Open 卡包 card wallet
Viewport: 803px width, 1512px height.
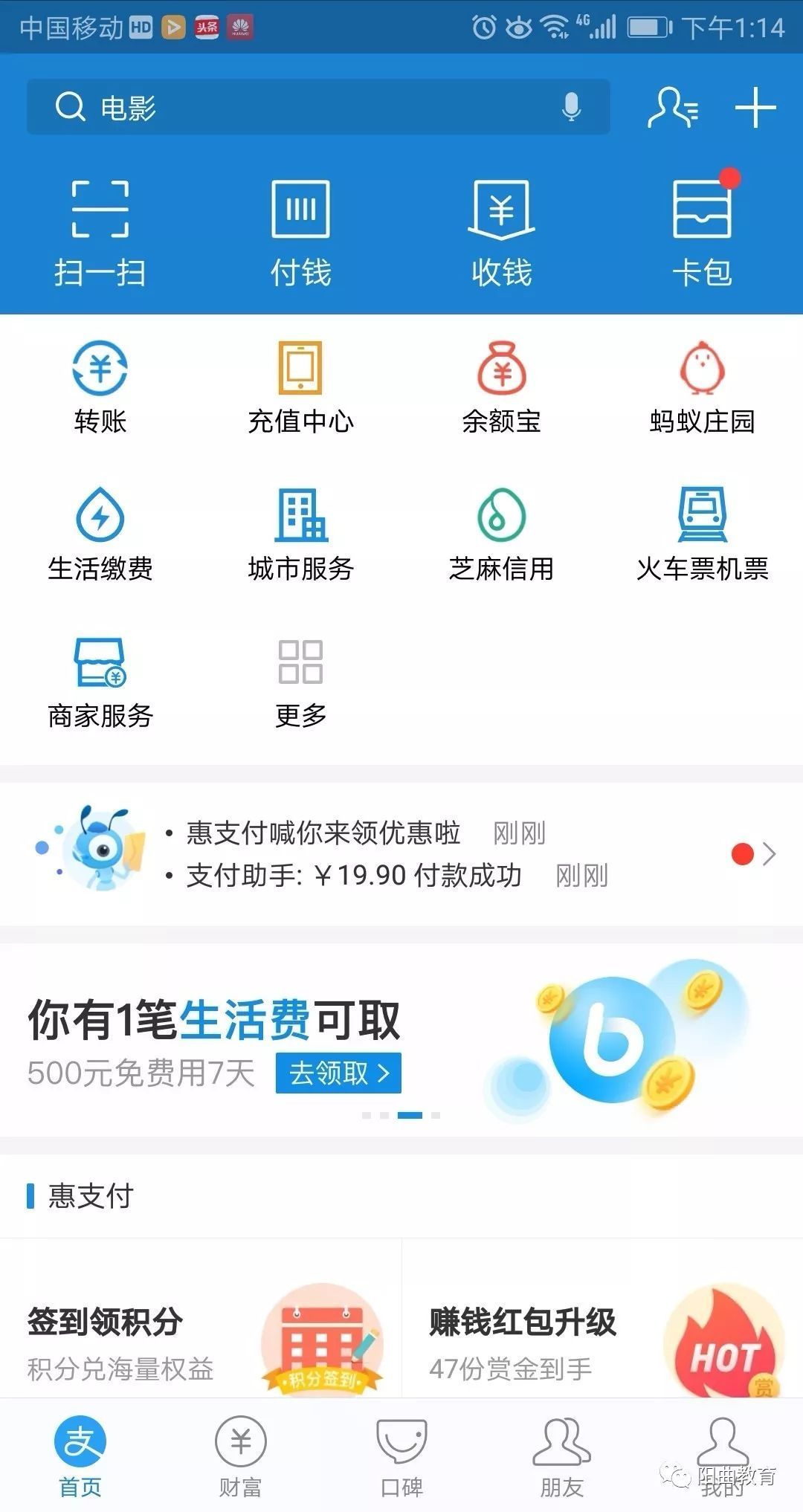[702, 232]
